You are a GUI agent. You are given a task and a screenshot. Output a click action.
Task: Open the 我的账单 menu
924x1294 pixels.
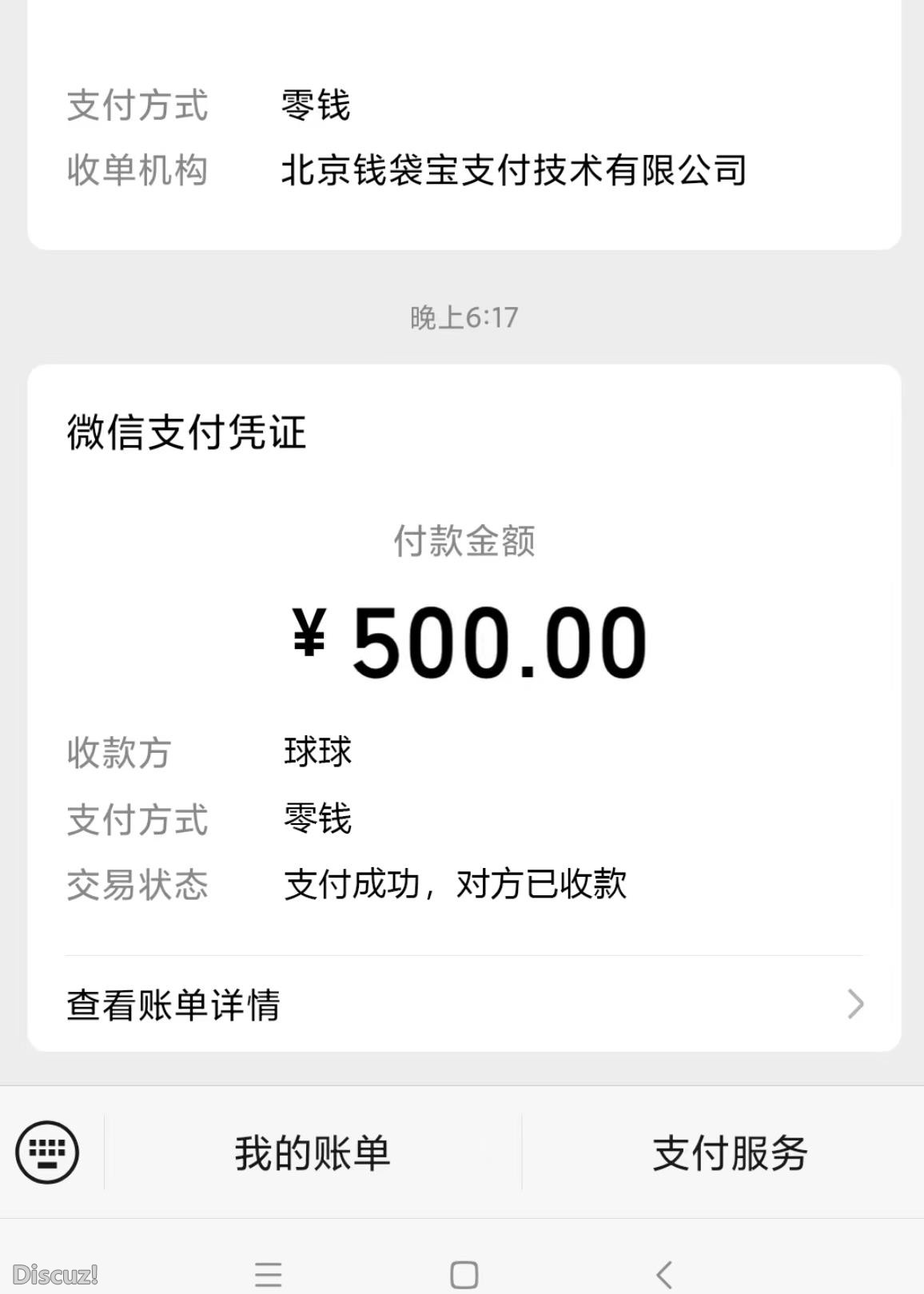coord(313,1153)
